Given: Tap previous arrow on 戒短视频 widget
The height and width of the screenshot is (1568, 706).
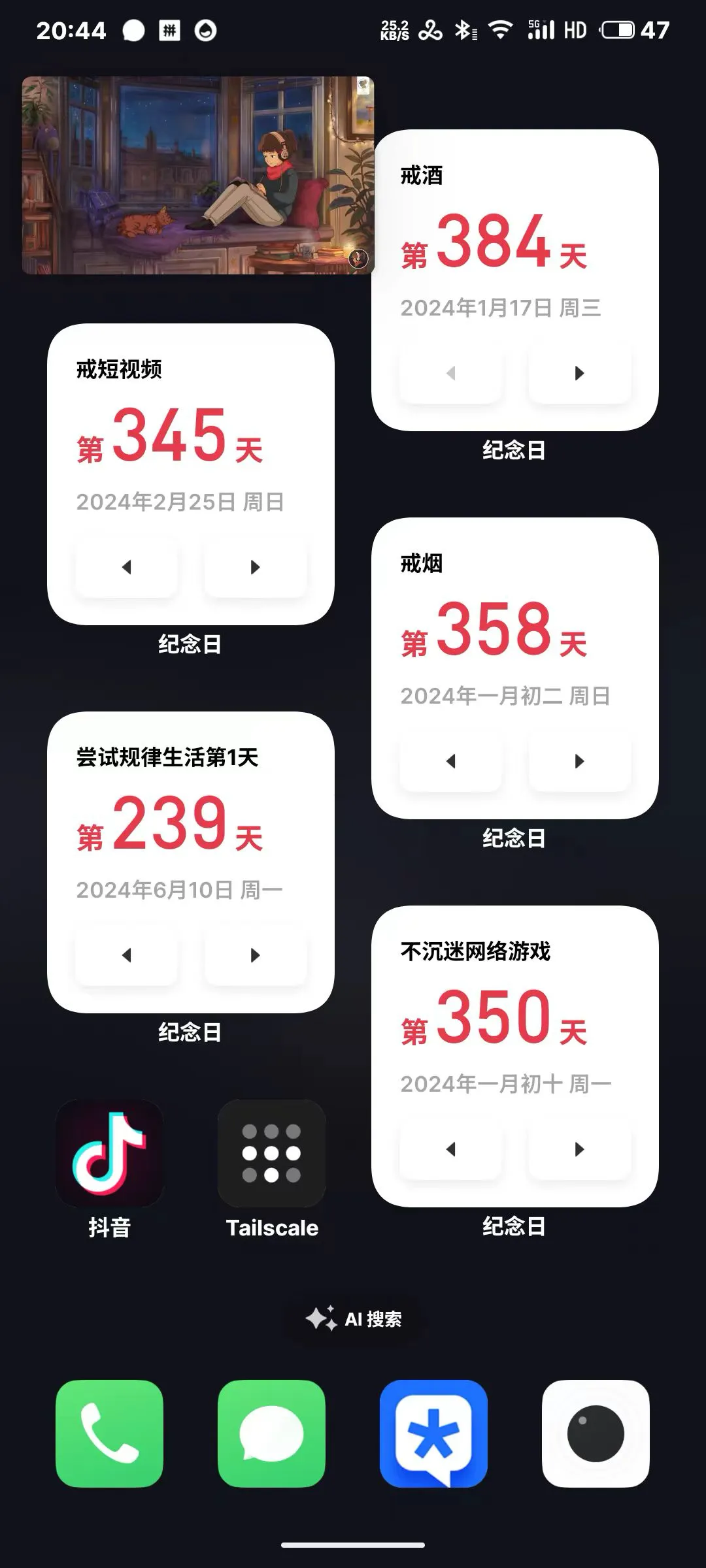Looking at the screenshot, I should point(127,567).
